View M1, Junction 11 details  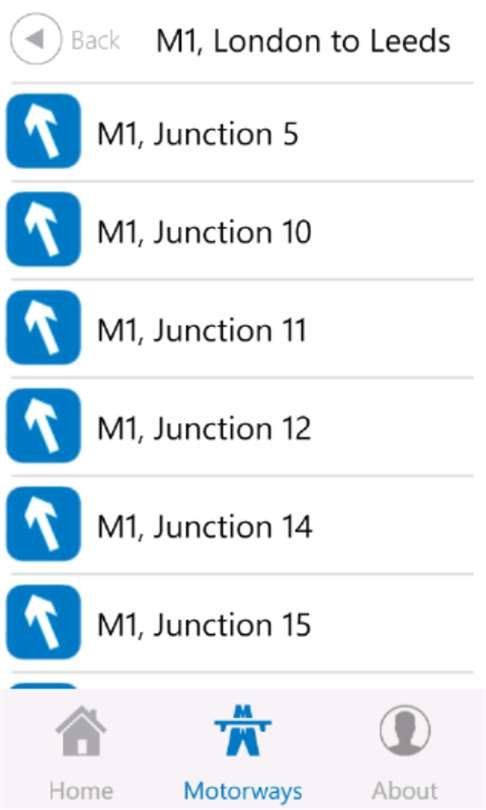pyautogui.click(x=243, y=329)
